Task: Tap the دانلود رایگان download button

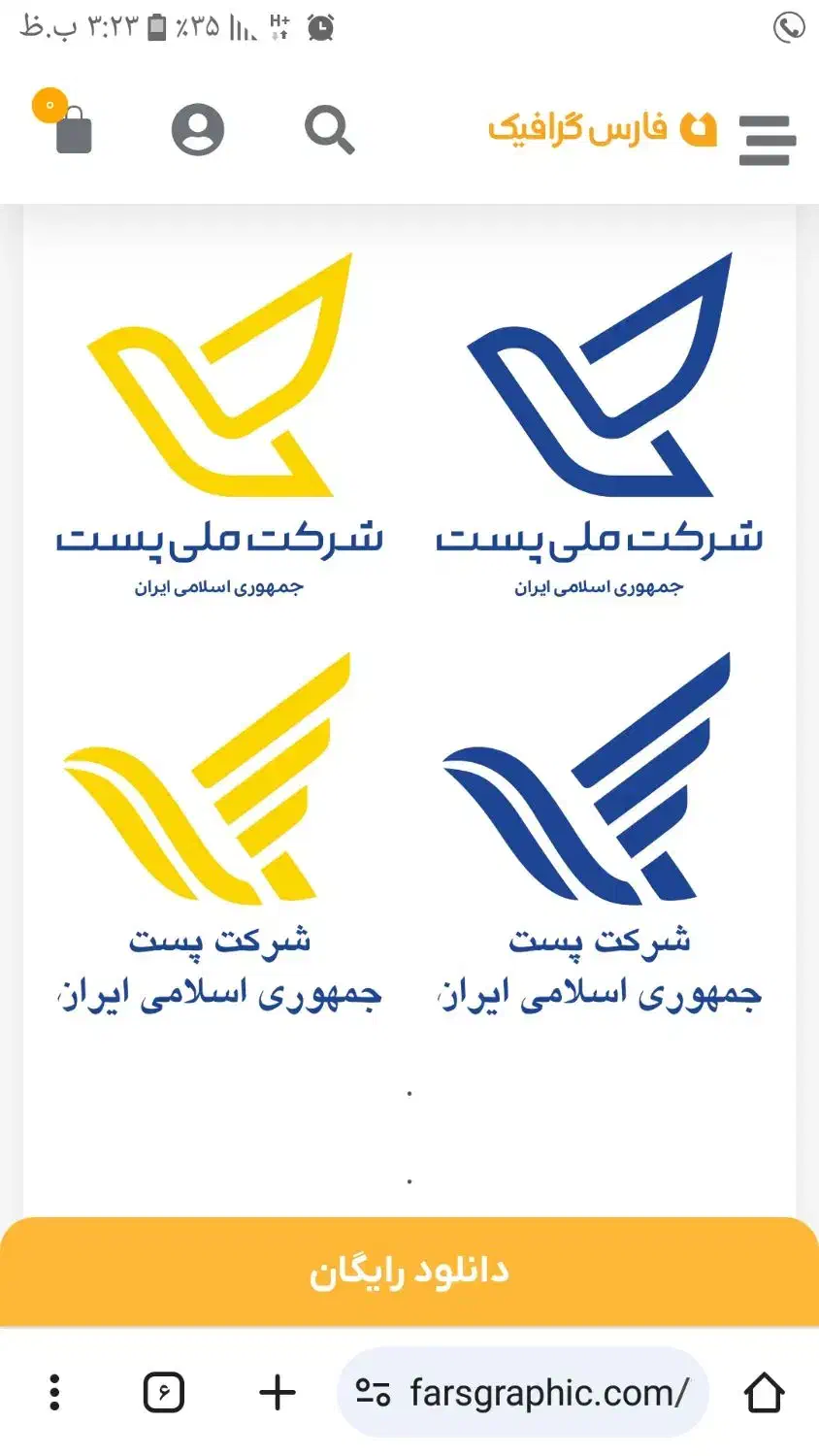Action: point(409,1272)
